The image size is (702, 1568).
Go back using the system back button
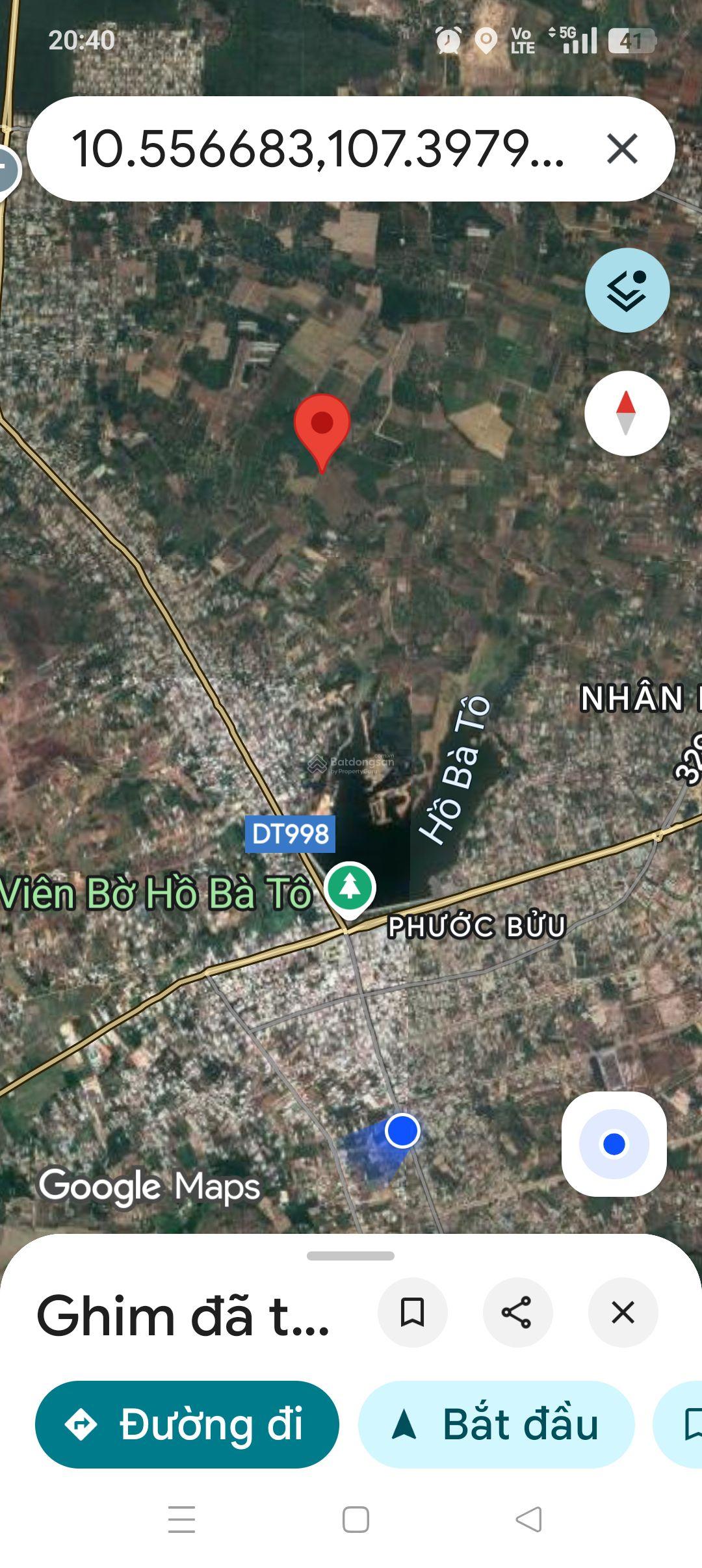click(528, 1519)
